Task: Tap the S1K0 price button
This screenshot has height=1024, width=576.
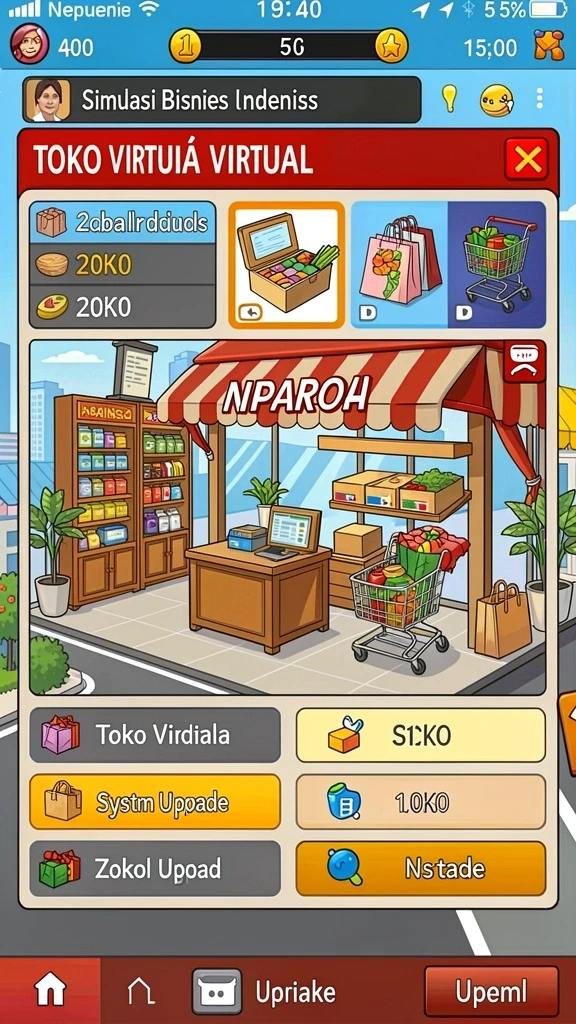Action: click(421, 735)
